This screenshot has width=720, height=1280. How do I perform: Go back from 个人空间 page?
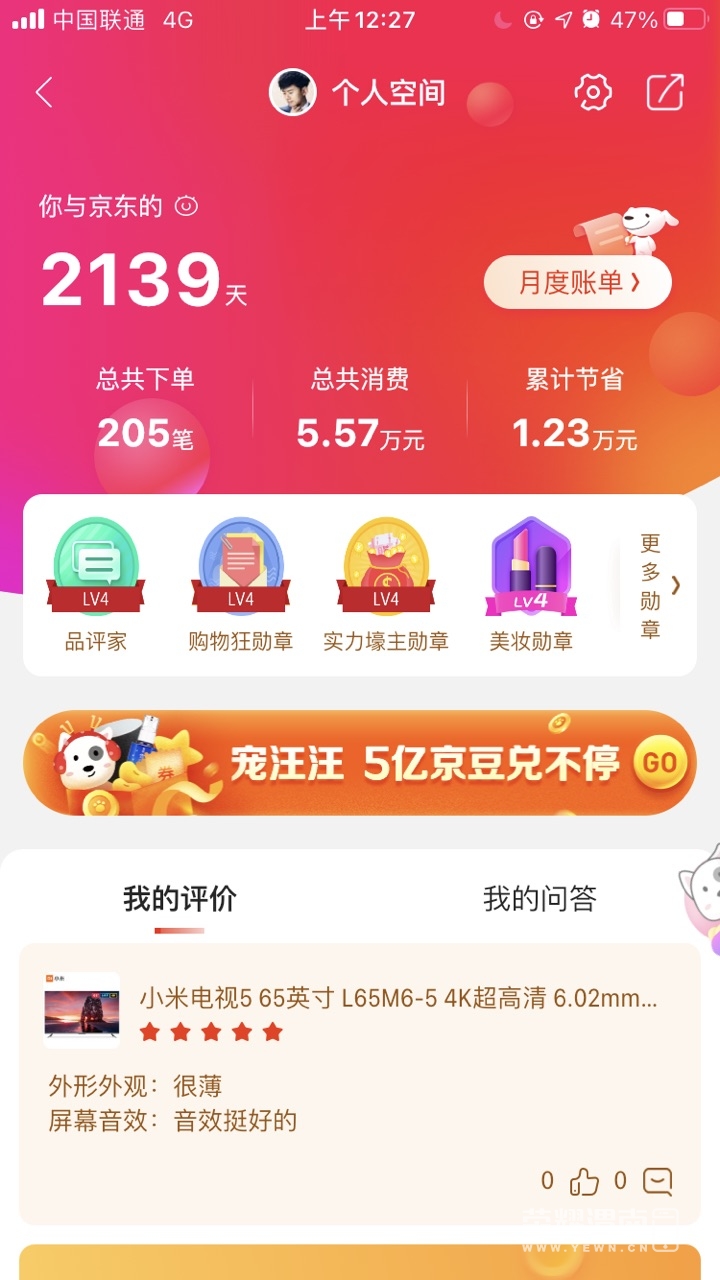pyautogui.click(x=43, y=93)
